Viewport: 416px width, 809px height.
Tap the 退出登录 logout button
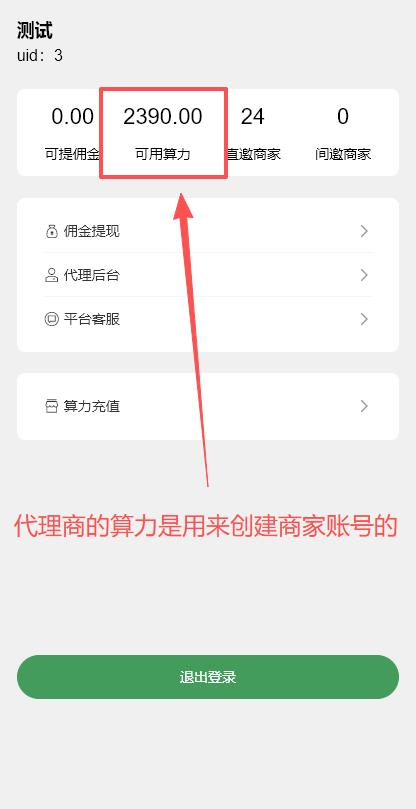pos(207,677)
